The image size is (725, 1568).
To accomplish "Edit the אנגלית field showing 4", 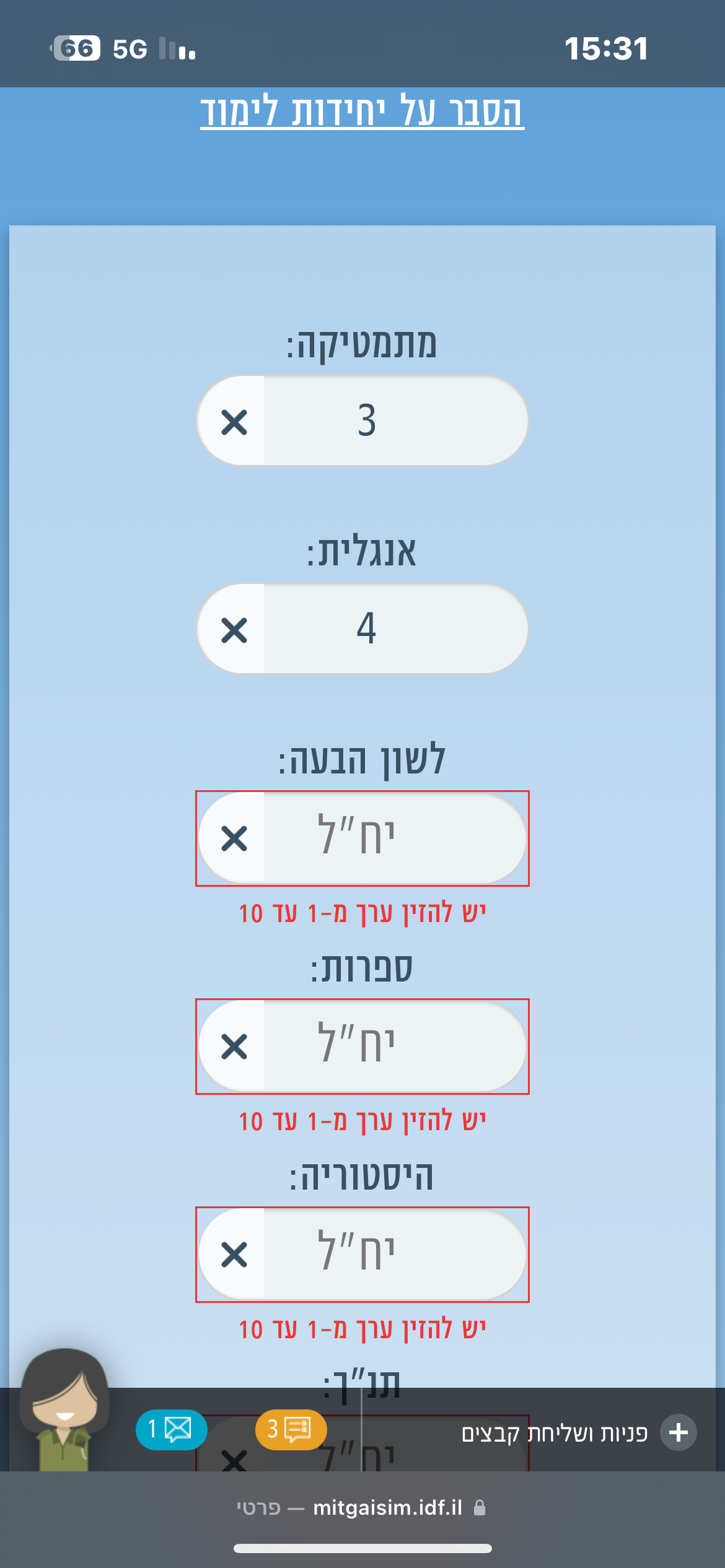I will click(395, 629).
